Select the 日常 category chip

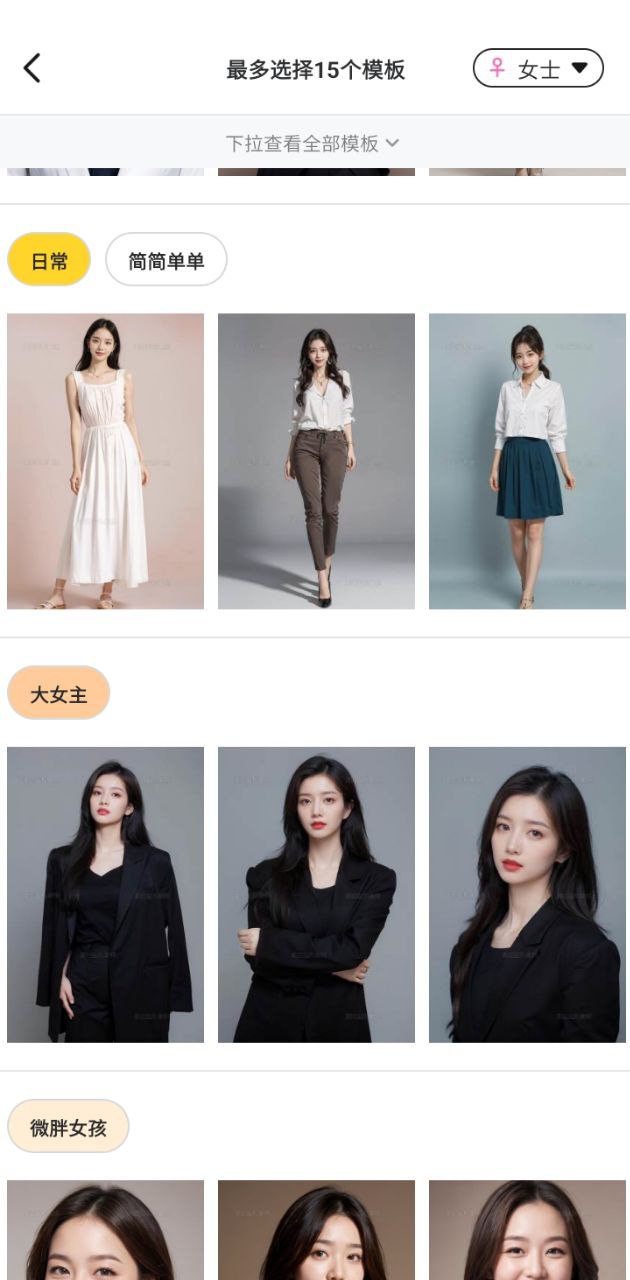coord(49,260)
